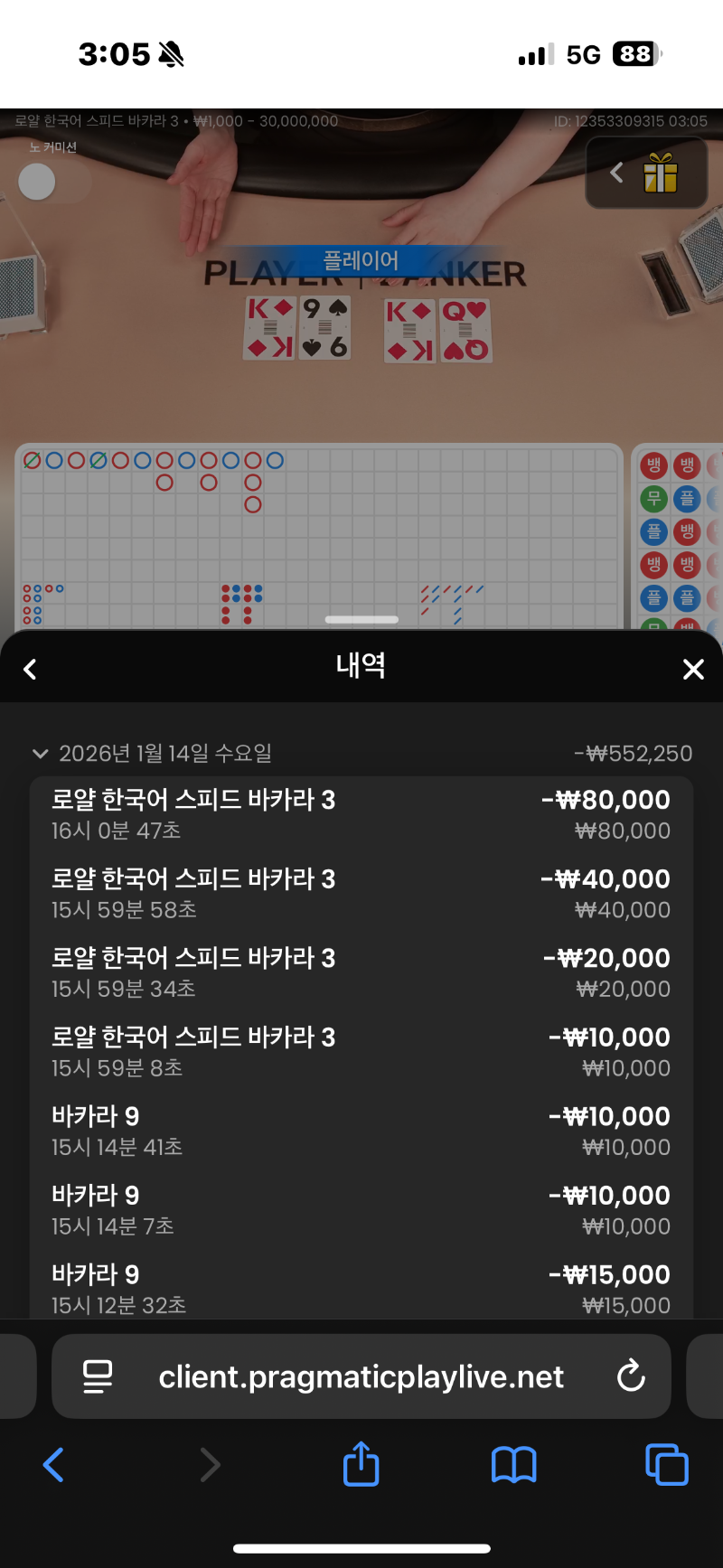723x1568 pixels.
Task: Go back in Safari's toolbar
Action: pos(54,1465)
